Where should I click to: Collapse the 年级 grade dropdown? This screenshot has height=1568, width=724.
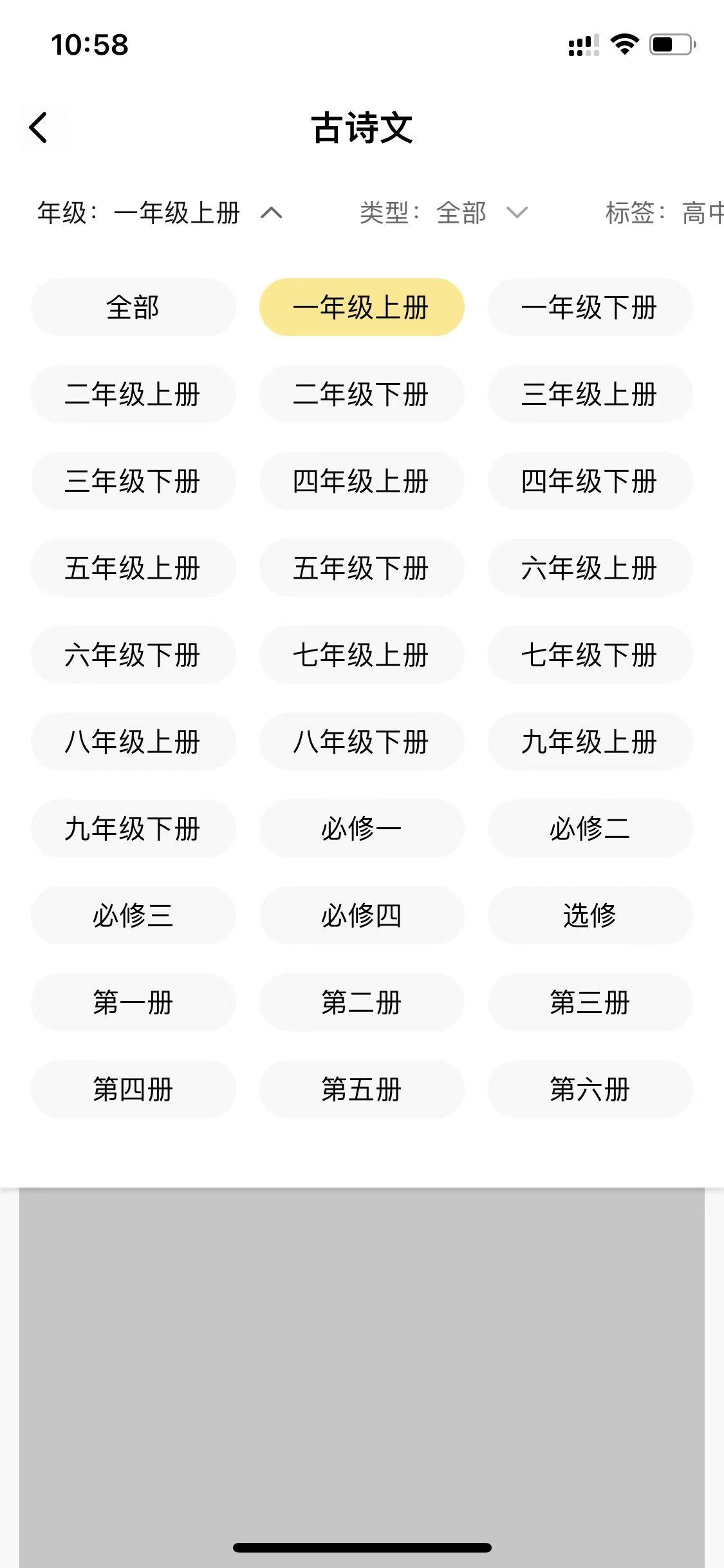point(160,213)
